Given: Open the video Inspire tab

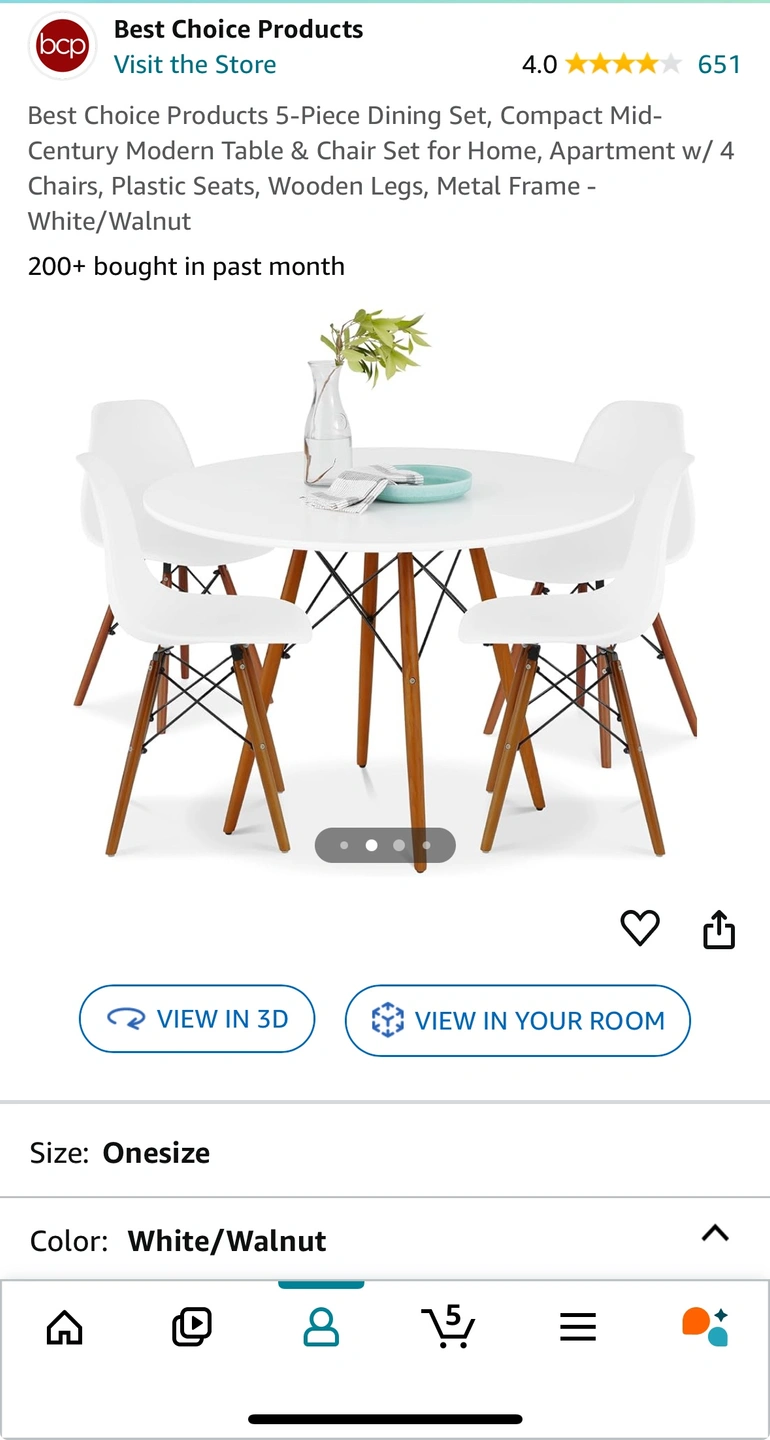Looking at the screenshot, I should point(192,1327).
